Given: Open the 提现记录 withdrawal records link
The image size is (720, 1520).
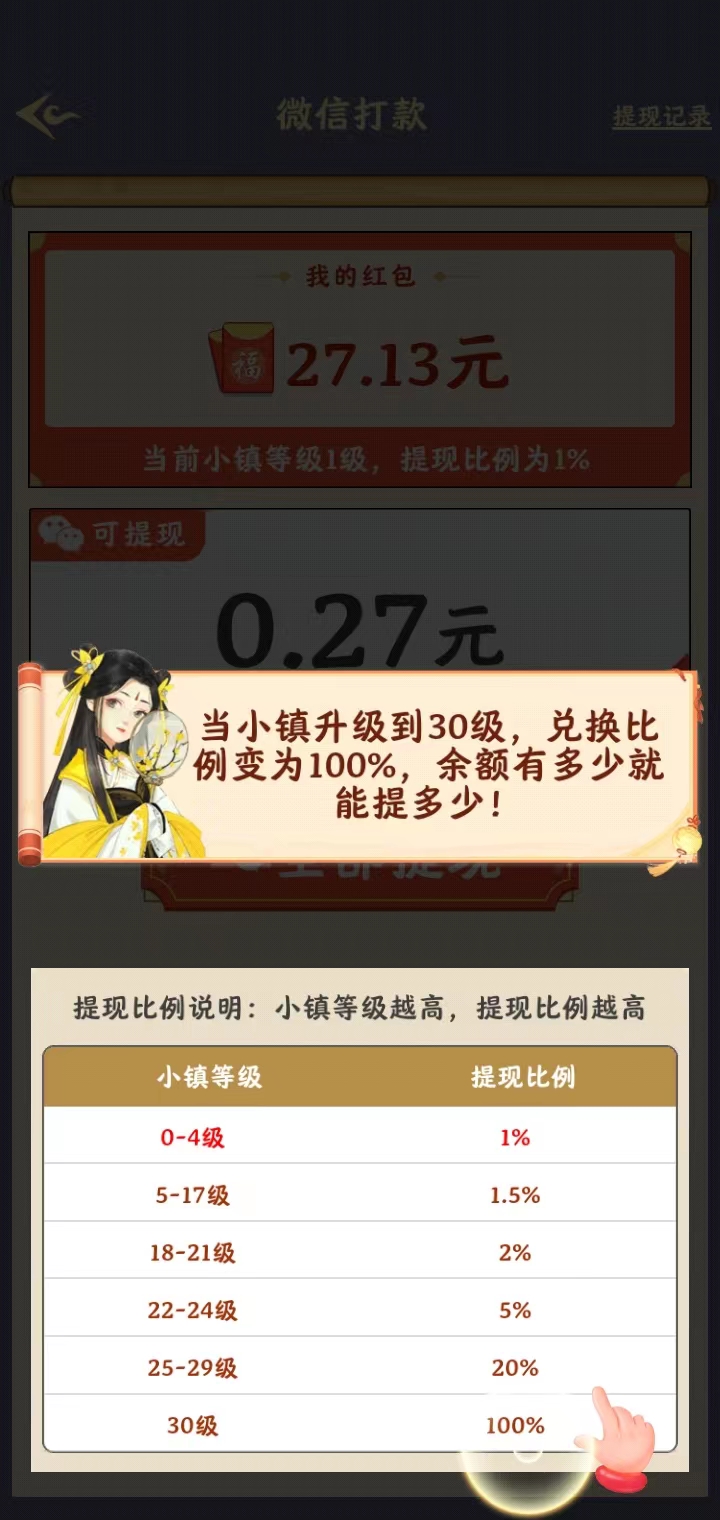Looking at the screenshot, I should point(661,116).
